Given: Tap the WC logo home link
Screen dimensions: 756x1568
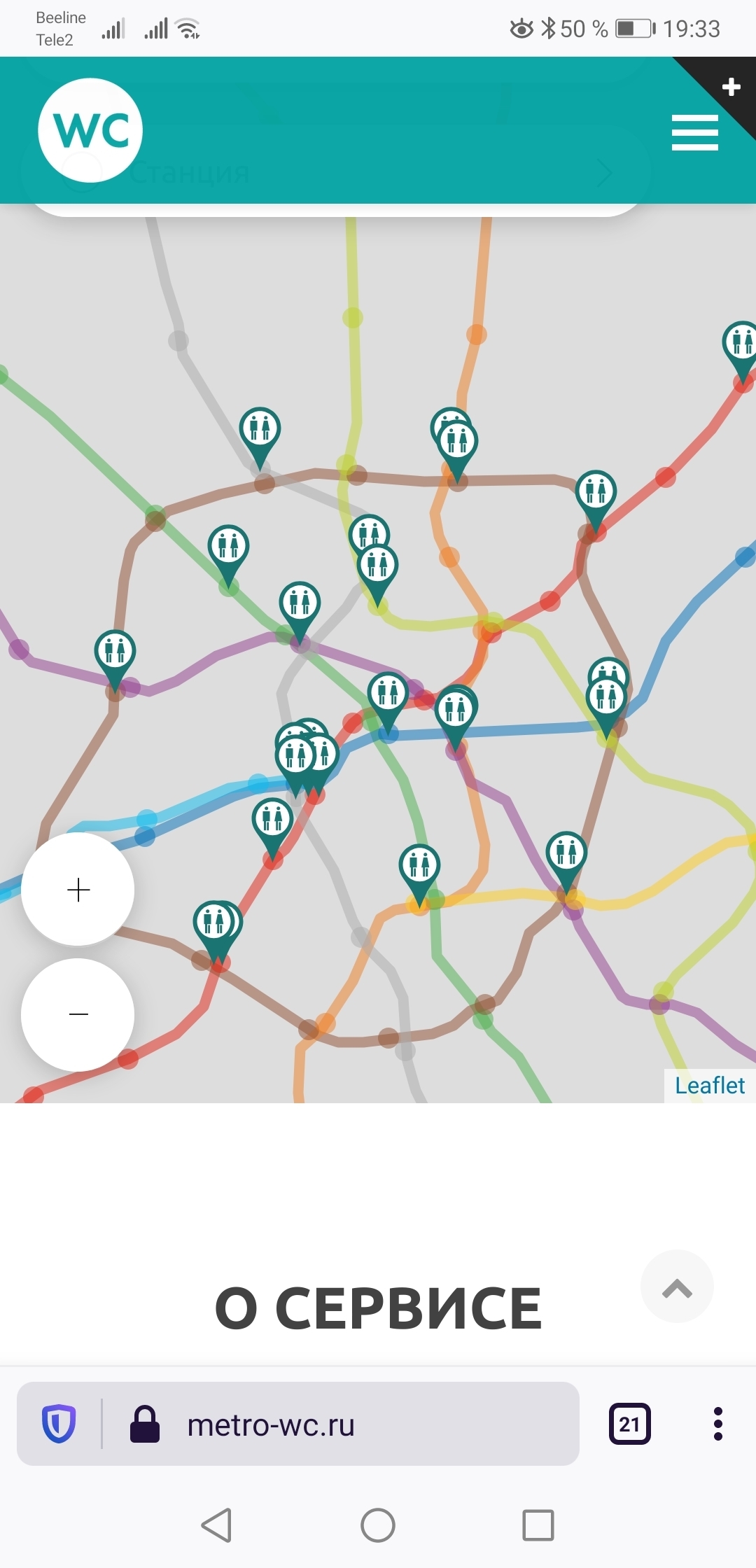Looking at the screenshot, I should point(90,130).
